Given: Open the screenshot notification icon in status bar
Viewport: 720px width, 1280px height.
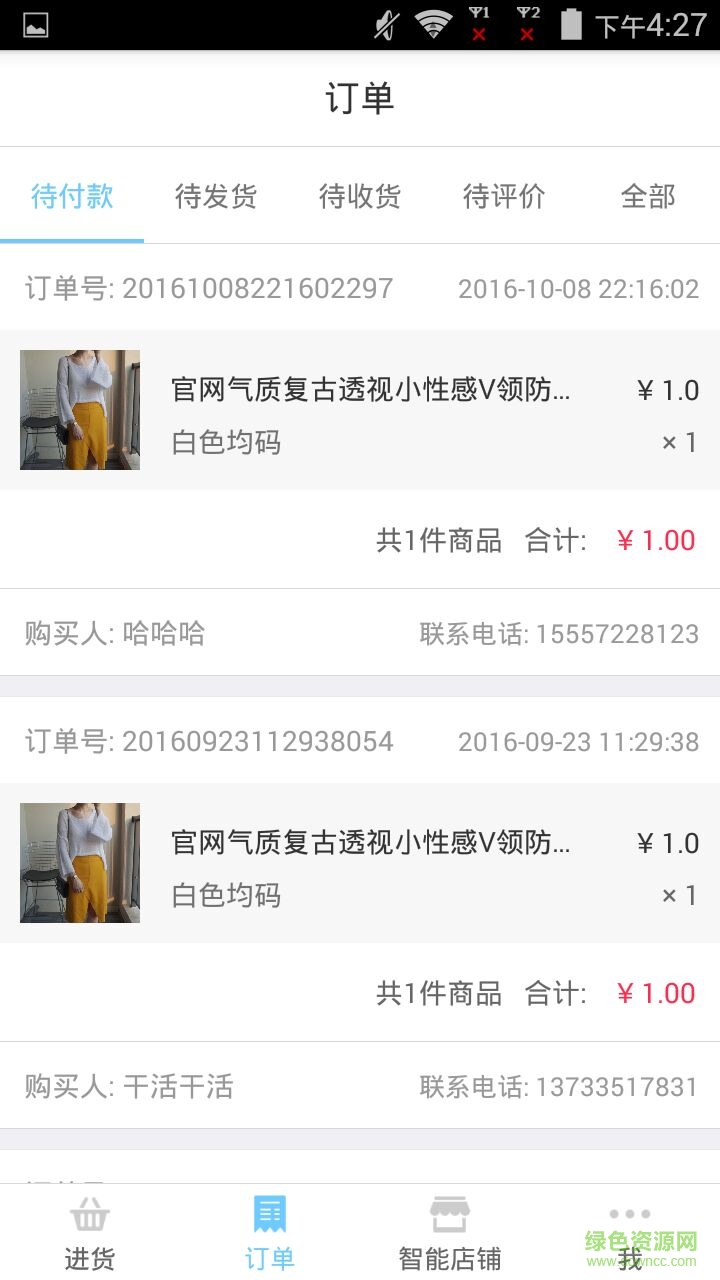Looking at the screenshot, I should click(37, 27).
